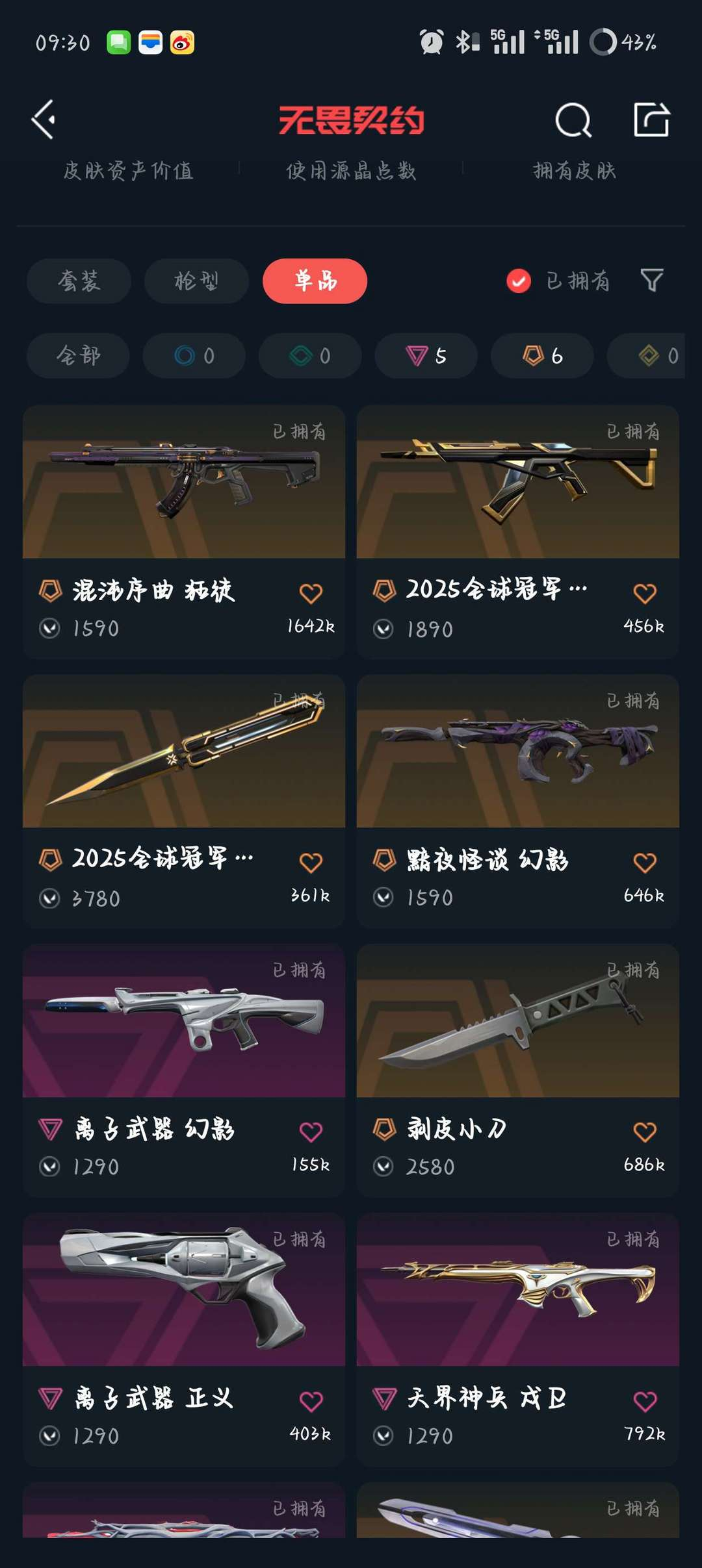Switch to the 枪型 tab
The height and width of the screenshot is (1568, 702).
(196, 281)
